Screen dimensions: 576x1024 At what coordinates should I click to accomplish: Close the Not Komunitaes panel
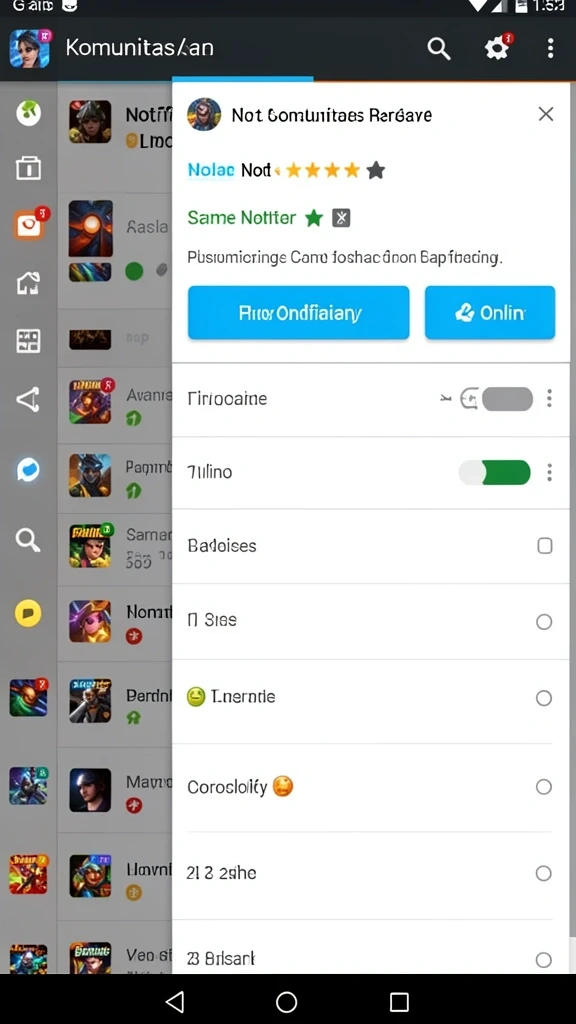click(x=546, y=114)
